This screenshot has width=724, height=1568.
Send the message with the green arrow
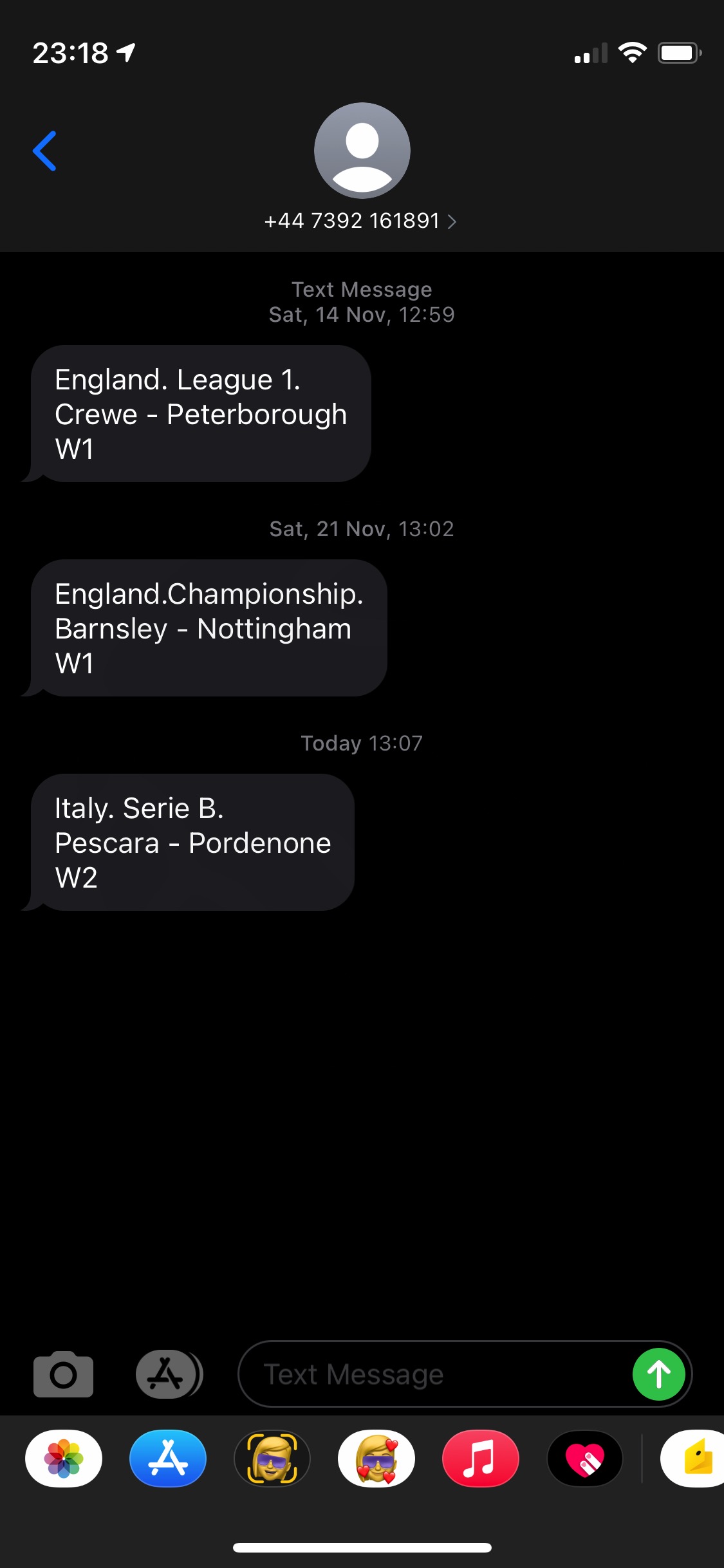pyautogui.click(x=658, y=1374)
